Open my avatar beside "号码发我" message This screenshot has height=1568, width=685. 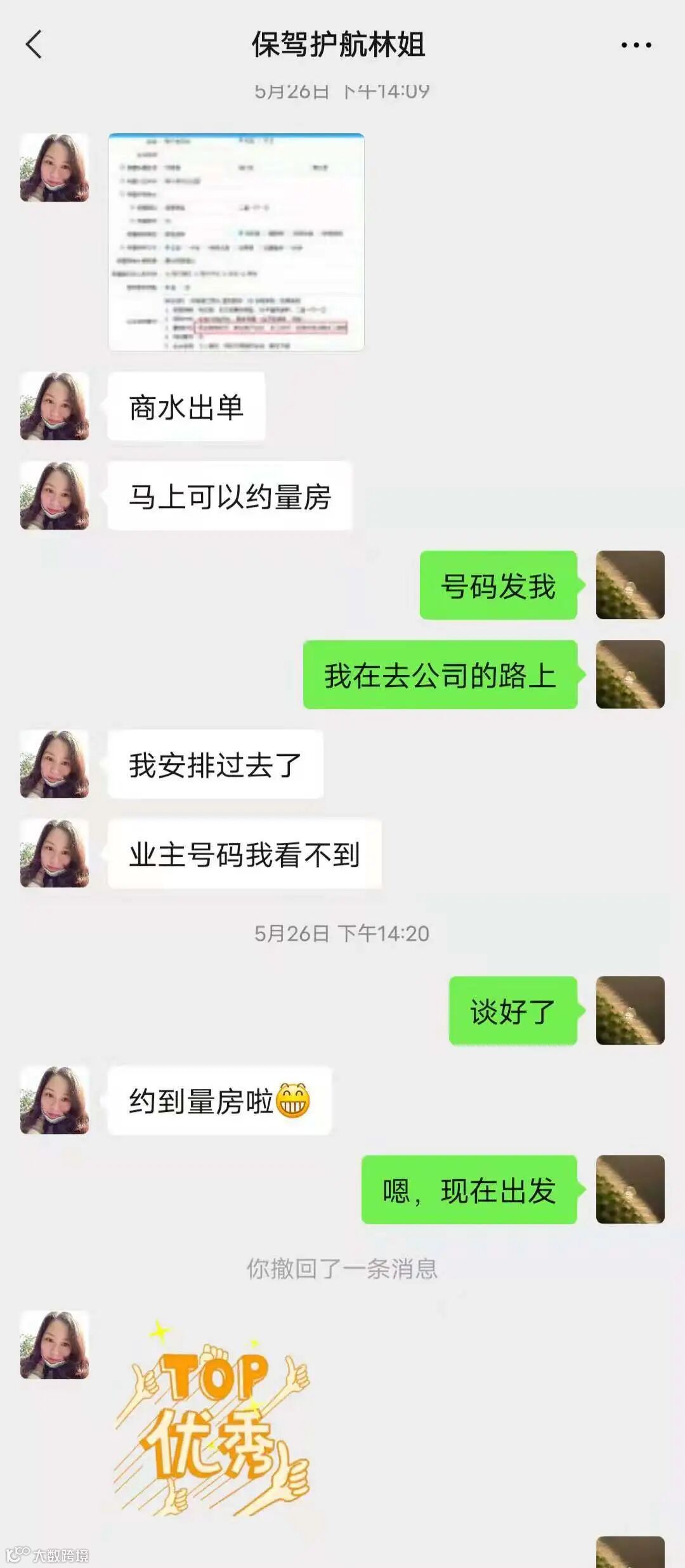coord(630,585)
